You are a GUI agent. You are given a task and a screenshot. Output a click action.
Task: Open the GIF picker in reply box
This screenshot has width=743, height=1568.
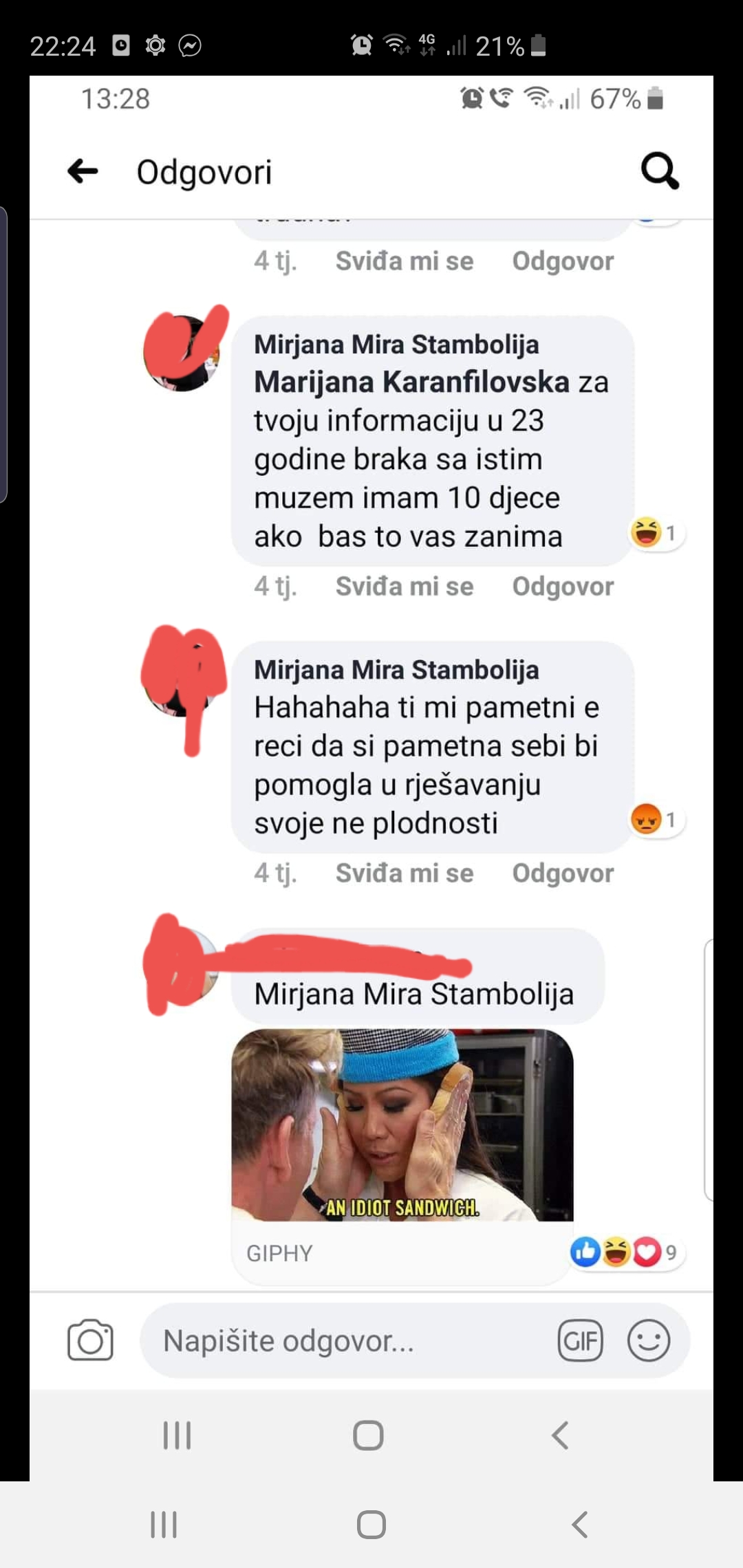pyautogui.click(x=580, y=1340)
